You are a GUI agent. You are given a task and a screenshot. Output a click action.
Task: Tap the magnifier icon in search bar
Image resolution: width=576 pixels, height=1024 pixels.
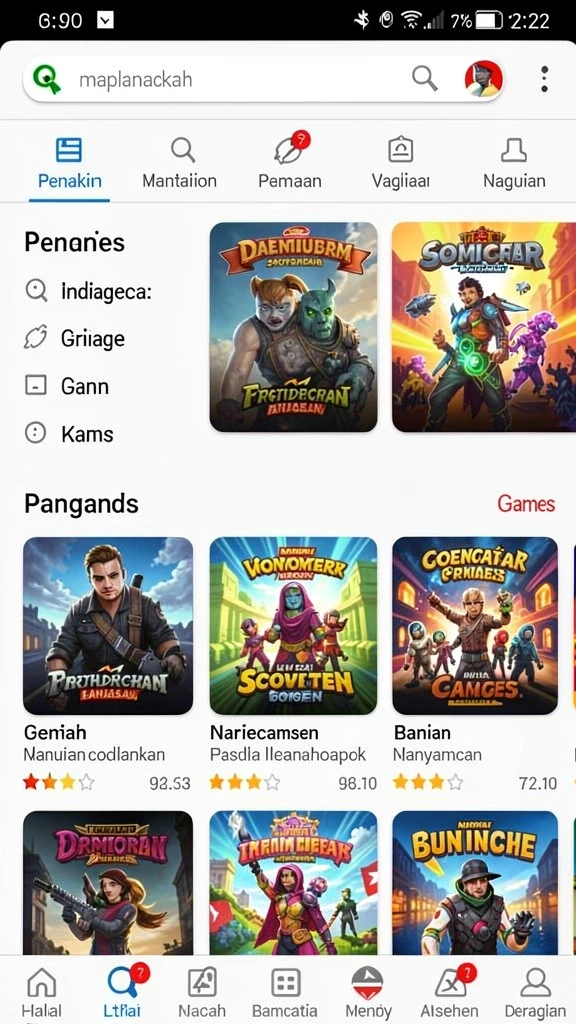pyautogui.click(x=424, y=79)
